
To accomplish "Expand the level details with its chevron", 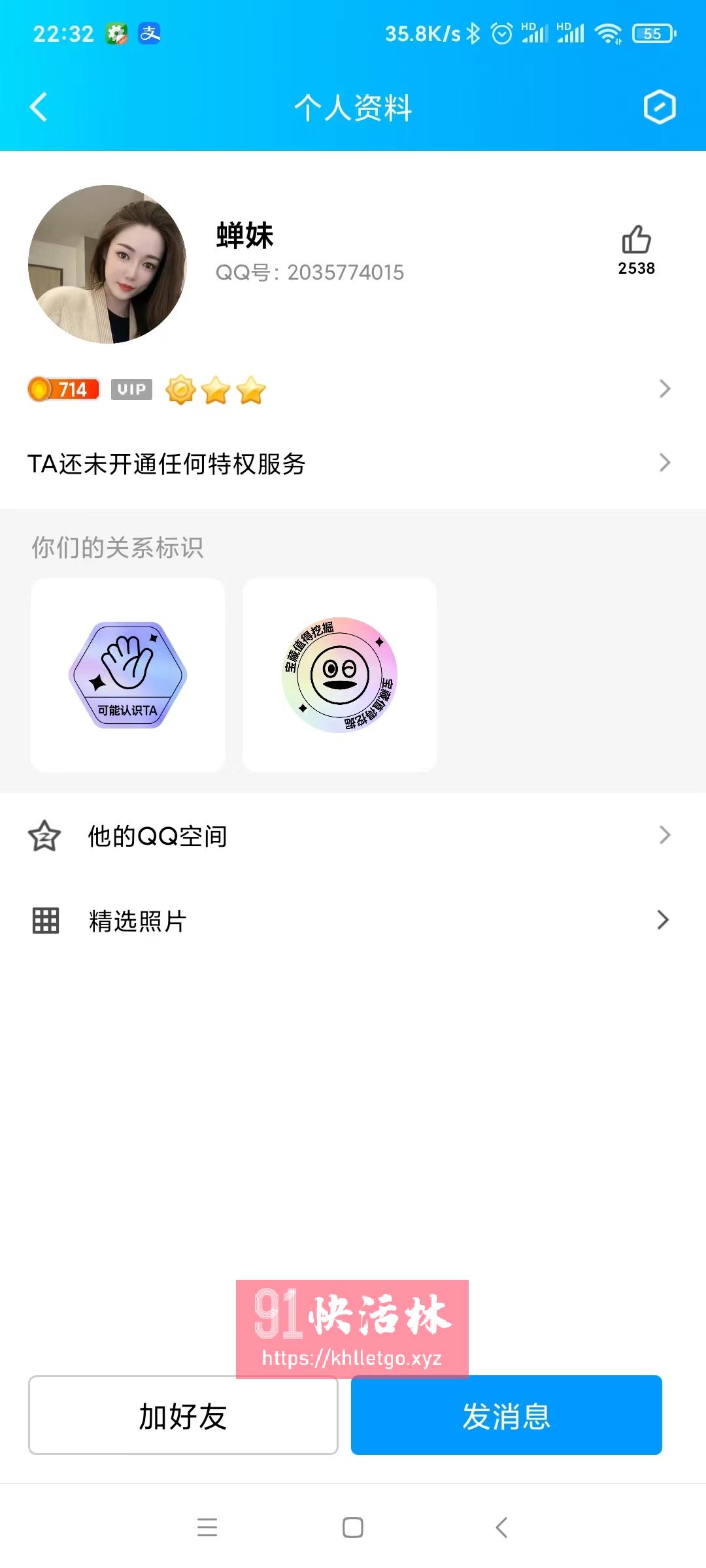I will tap(665, 389).
